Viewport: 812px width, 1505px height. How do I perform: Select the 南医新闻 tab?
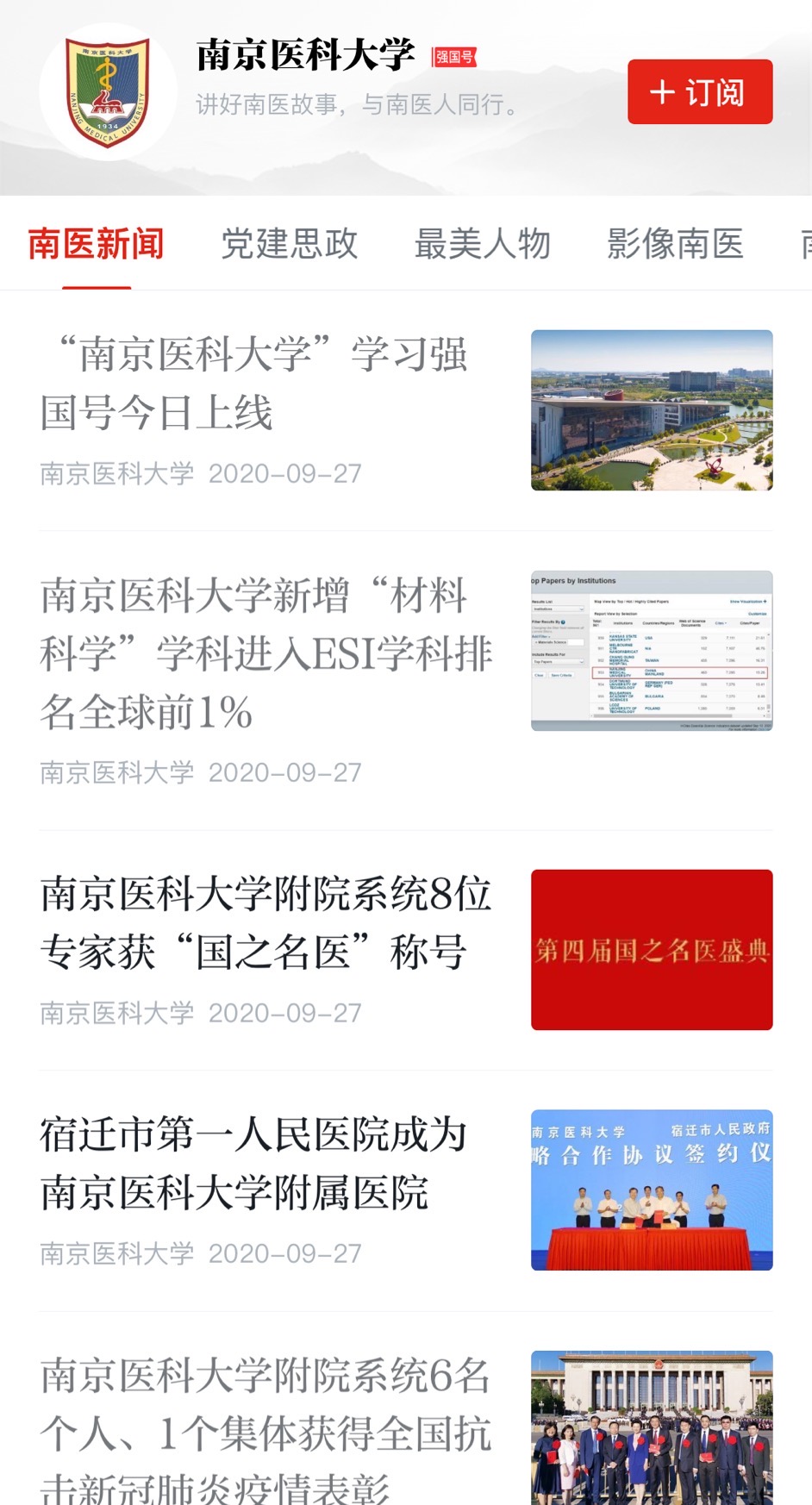[97, 244]
